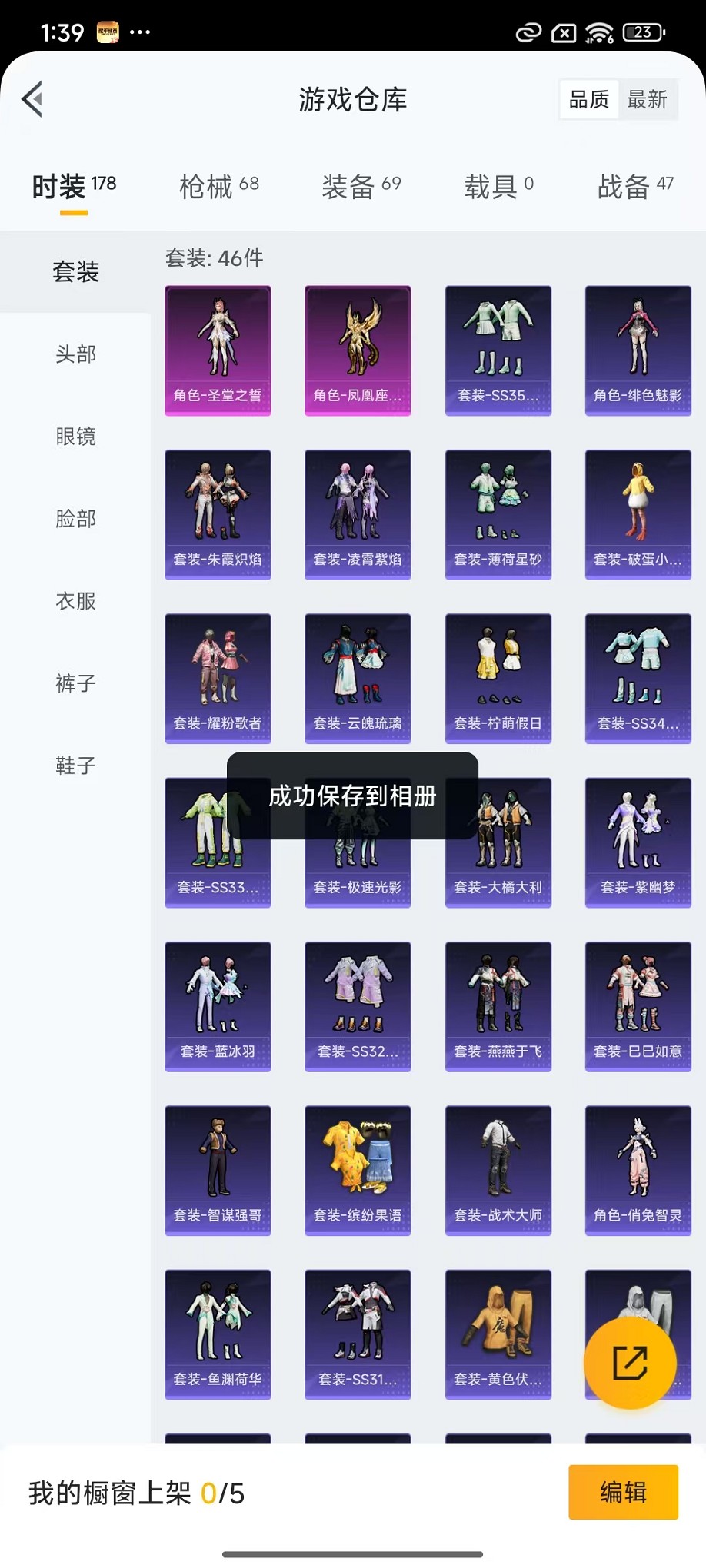Screen dimensions: 706x1568
Task: Switch to the 装备 tab
Action: (x=361, y=186)
